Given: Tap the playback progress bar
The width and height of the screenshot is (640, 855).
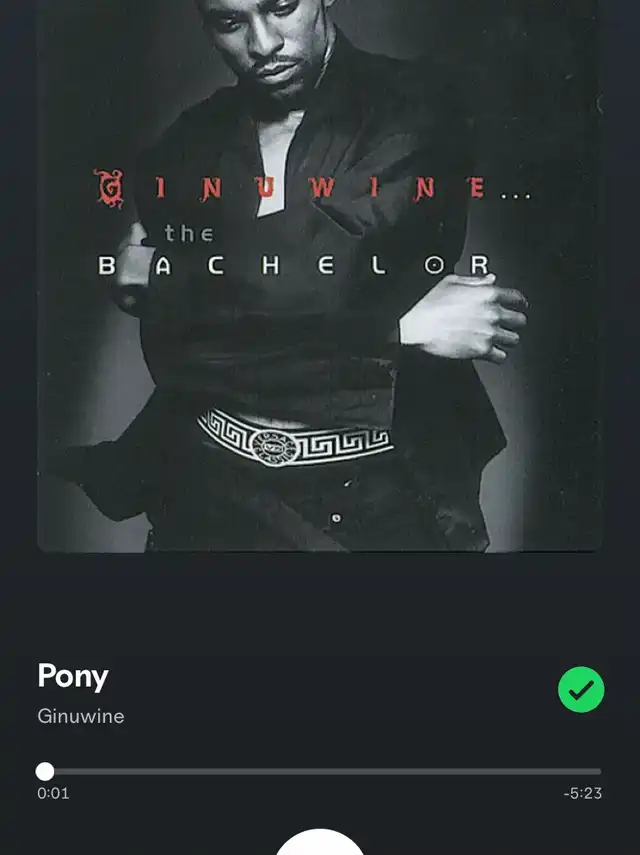Looking at the screenshot, I should [x=320, y=771].
